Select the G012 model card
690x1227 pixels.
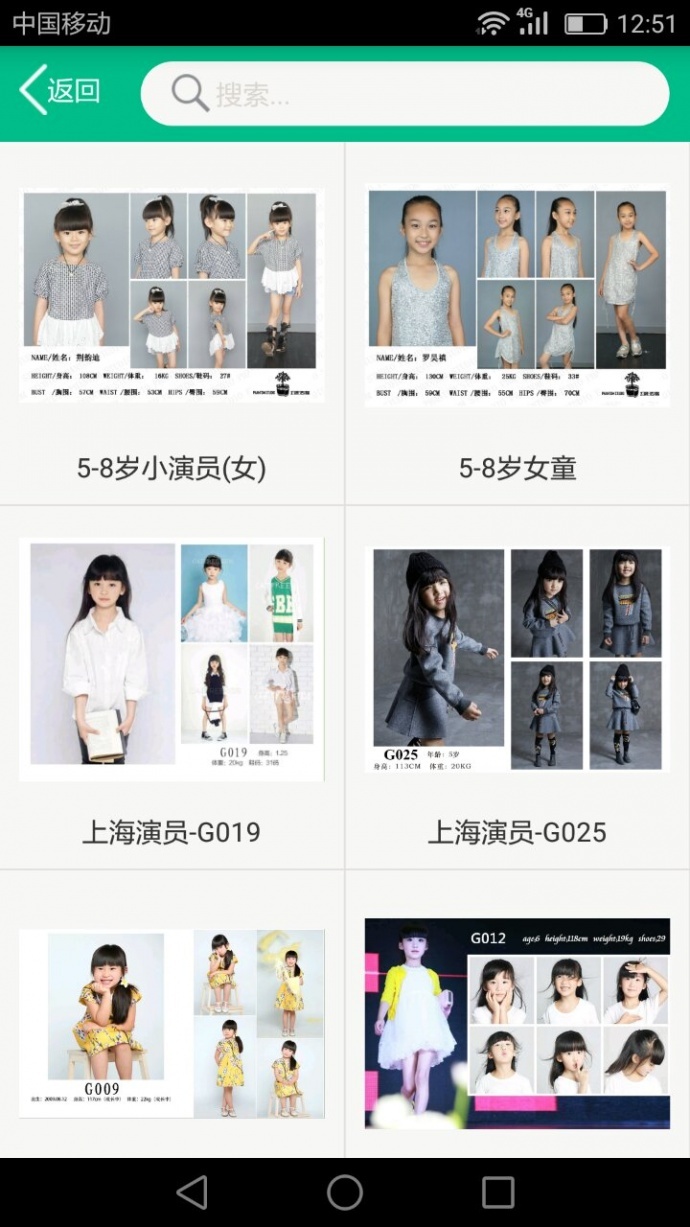click(517, 1023)
